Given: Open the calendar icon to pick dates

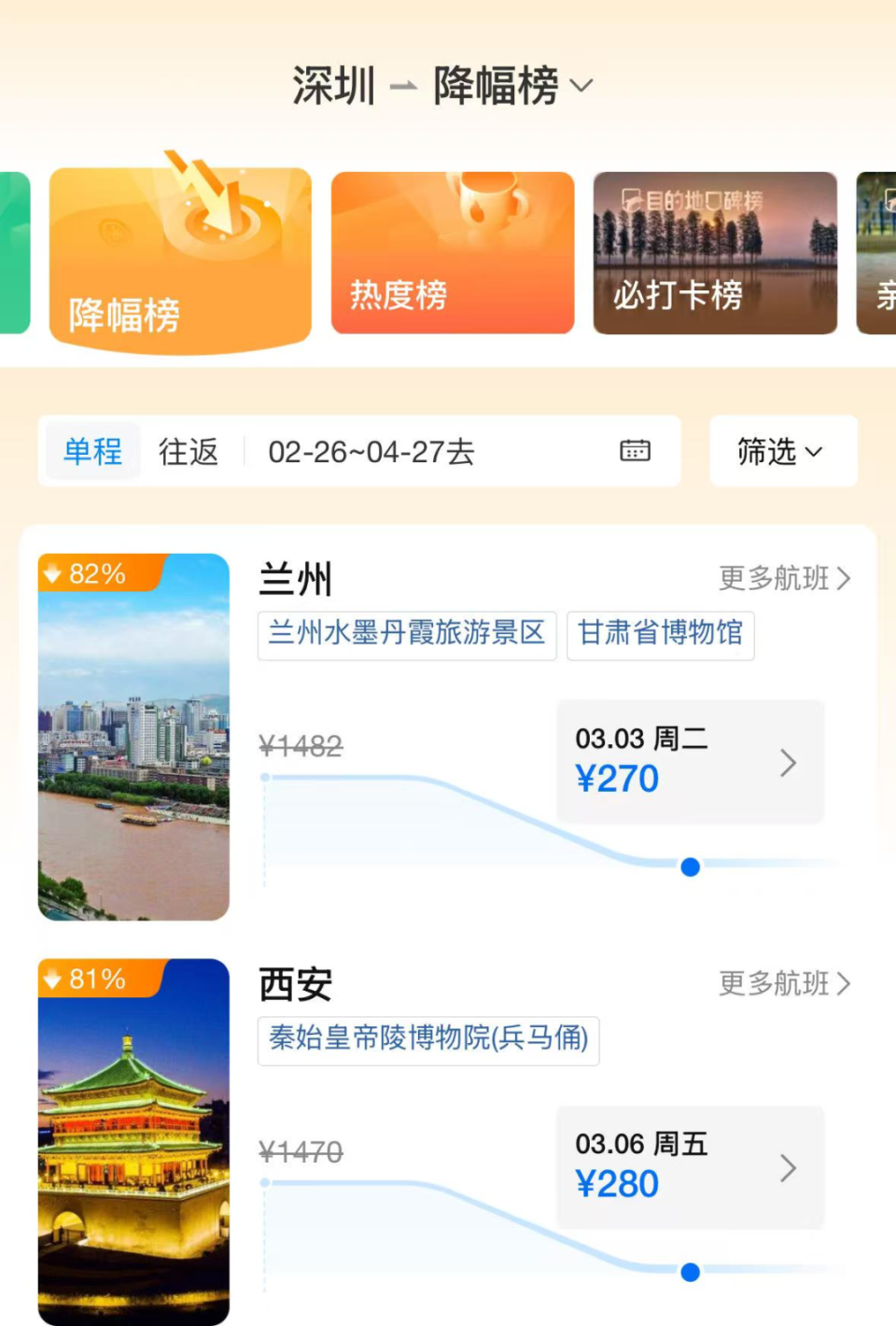Looking at the screenshot, I should [635, 451].
